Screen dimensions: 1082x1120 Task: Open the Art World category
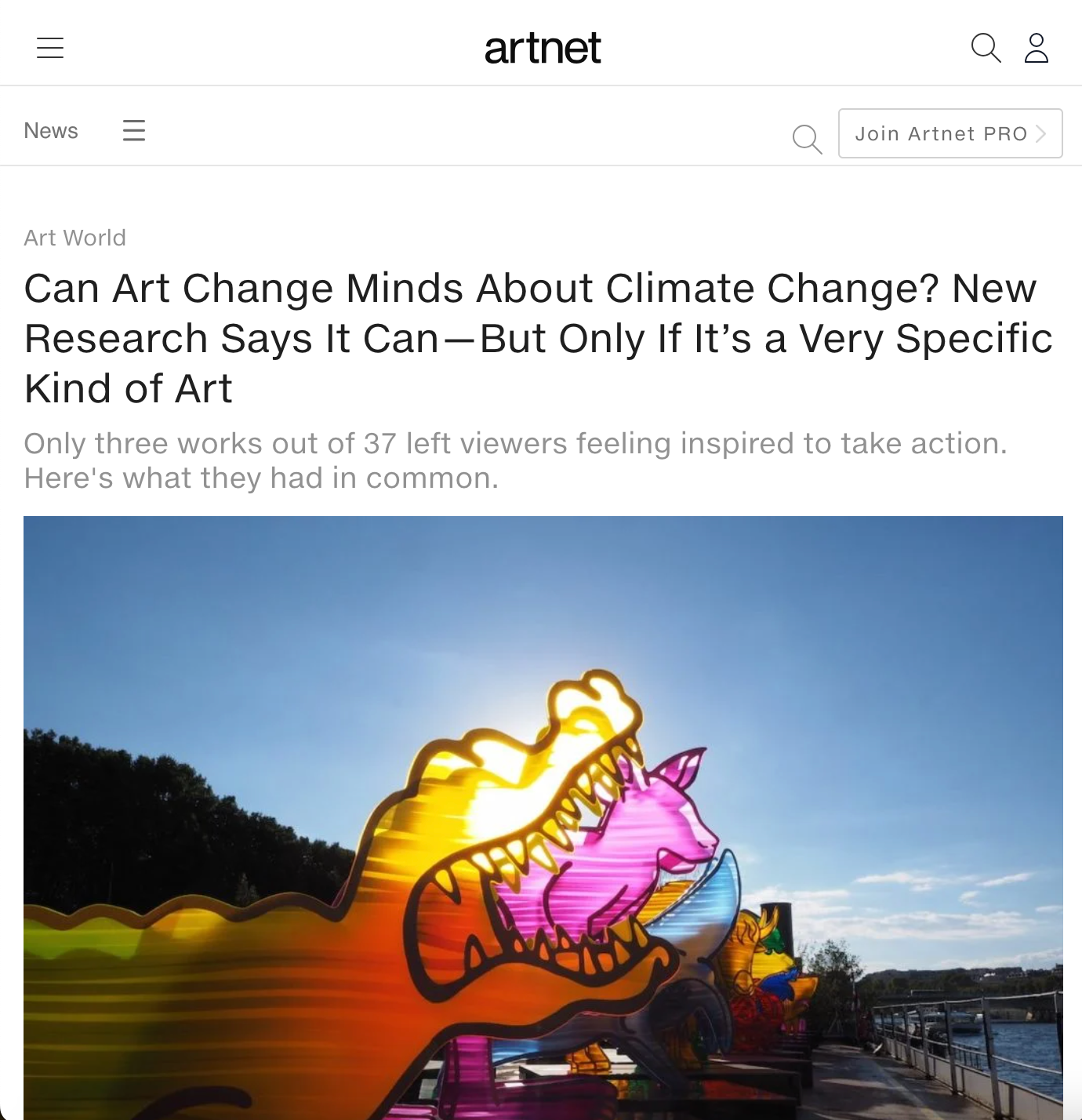(74, 238)
